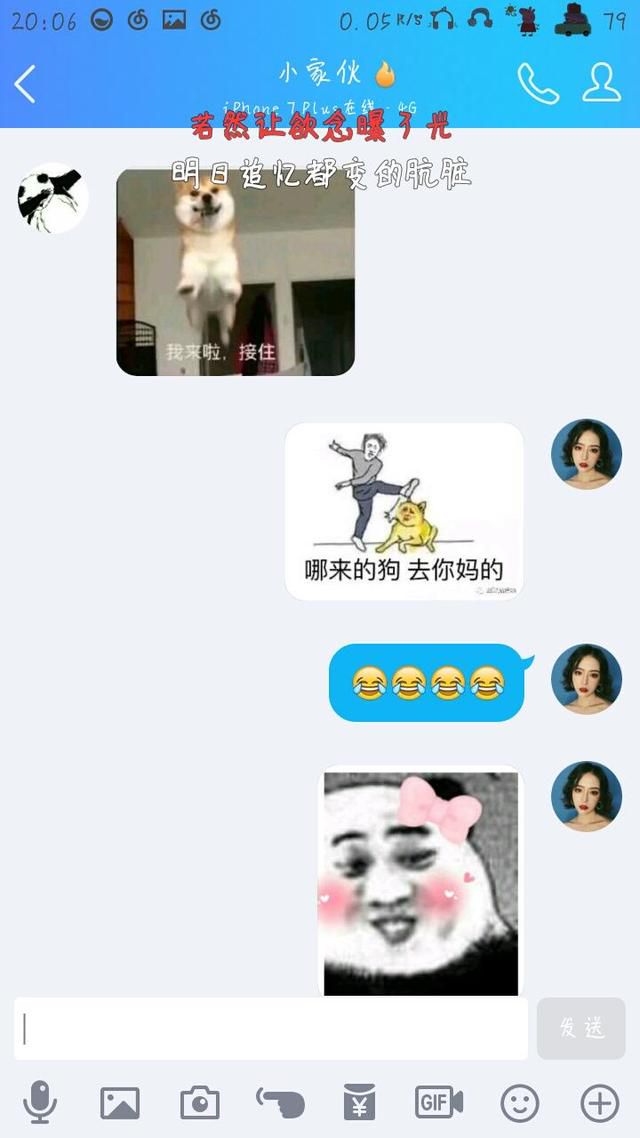
Task: Expand more options with plus icon
Action: coord(600,1103)
